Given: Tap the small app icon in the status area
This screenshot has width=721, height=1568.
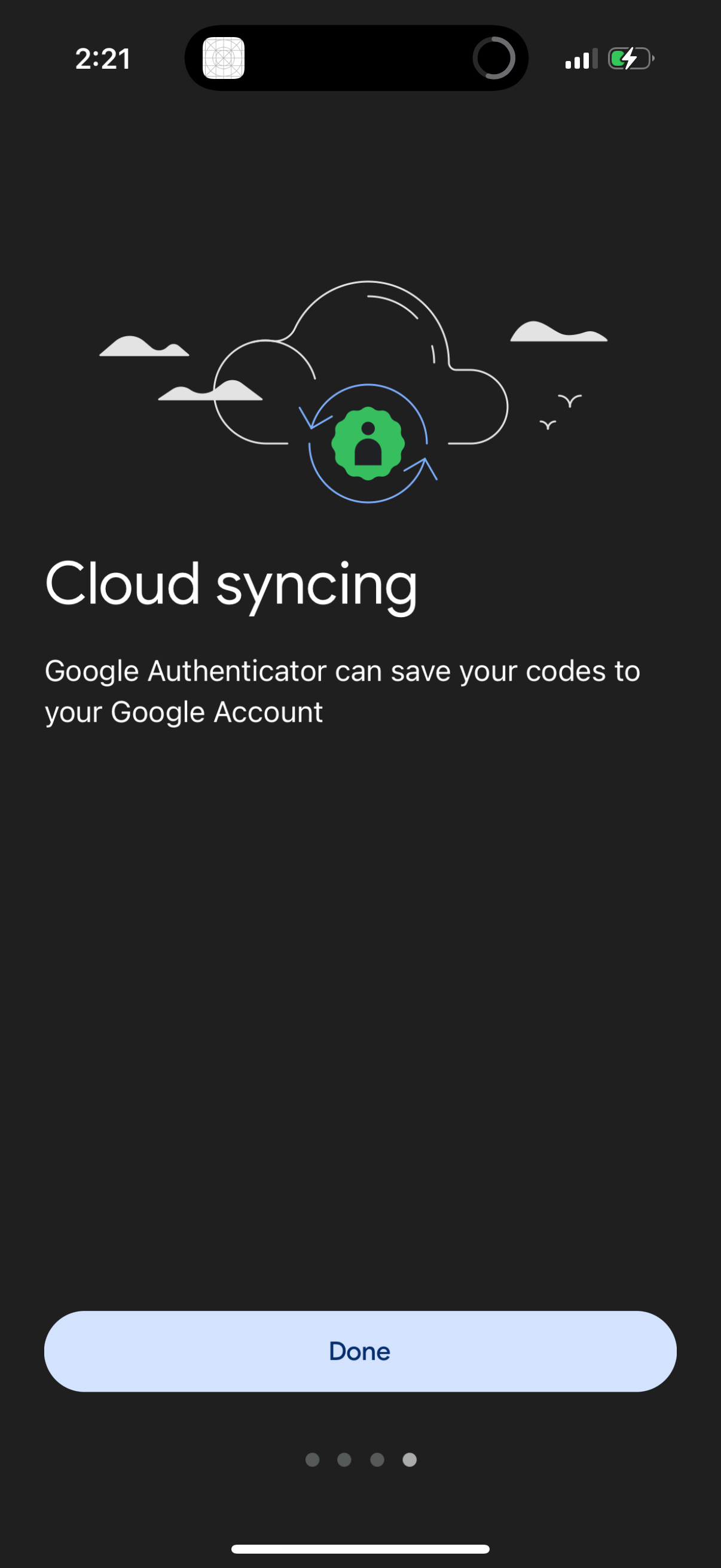Looking at the screenshot, I should pos(225,59).
